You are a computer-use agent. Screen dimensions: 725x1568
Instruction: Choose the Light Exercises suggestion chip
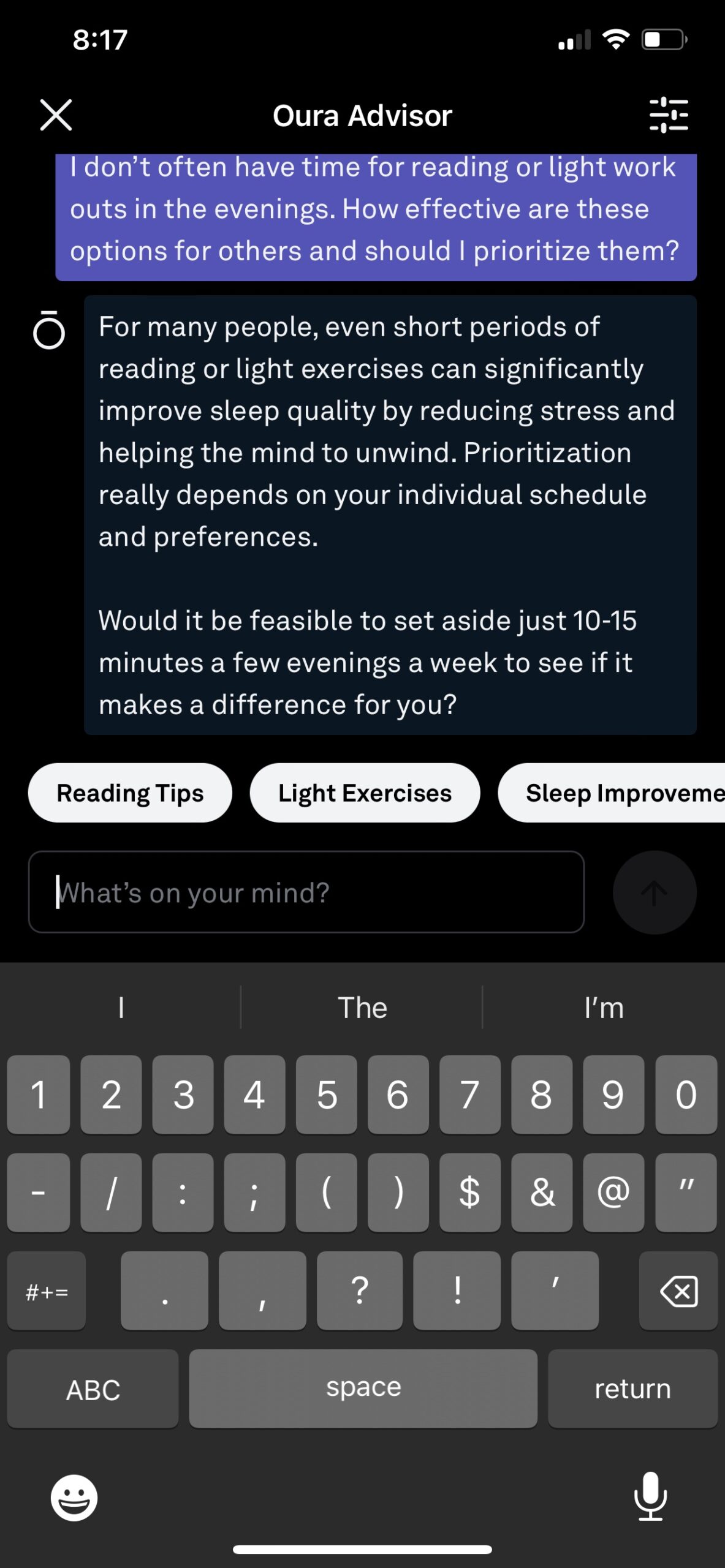(x=365, y=793)
